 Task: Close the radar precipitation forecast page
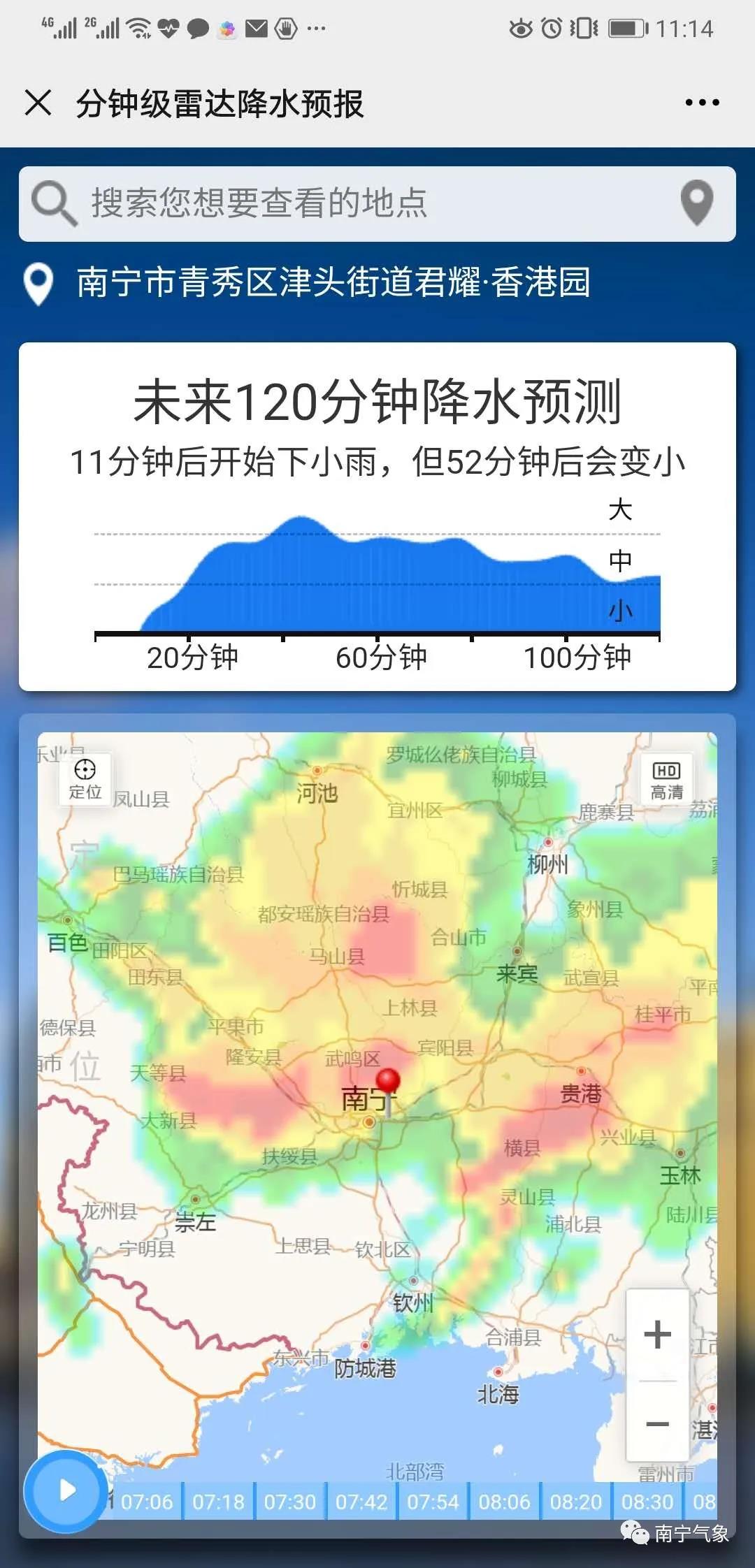click(x=38, y=103)
